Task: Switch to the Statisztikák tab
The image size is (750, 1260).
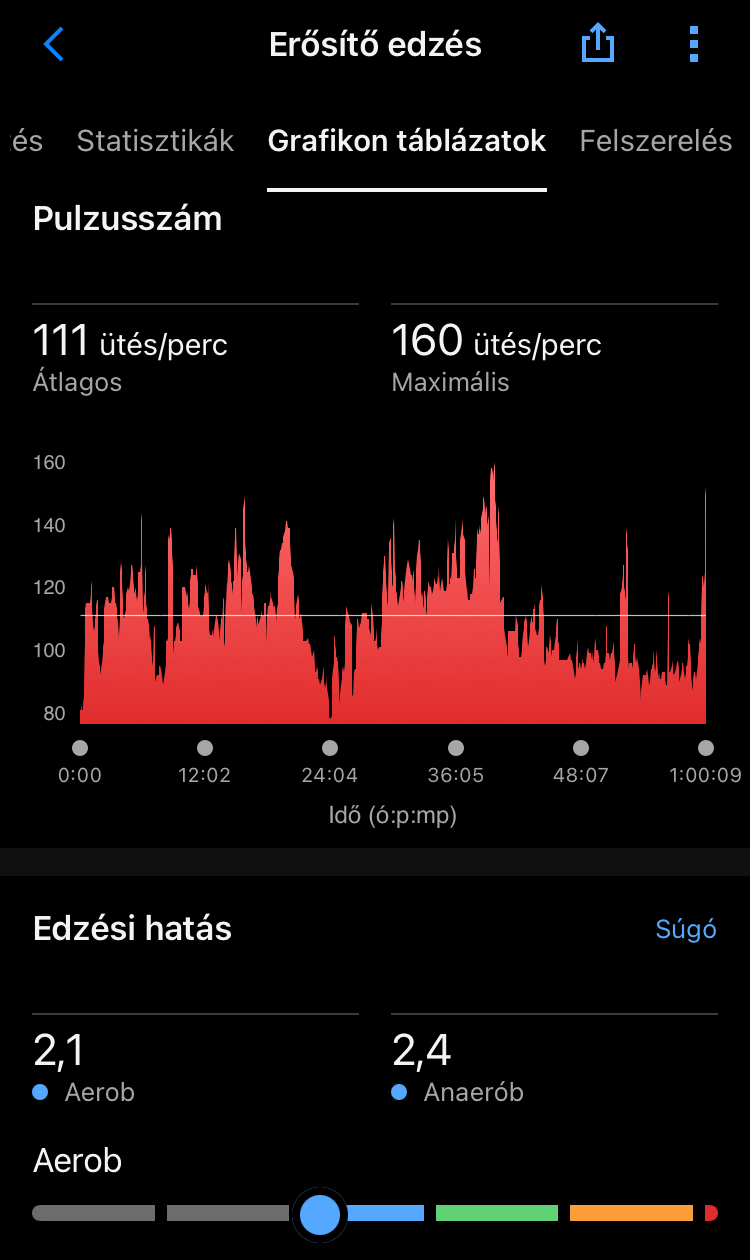Action: [155, 141]
